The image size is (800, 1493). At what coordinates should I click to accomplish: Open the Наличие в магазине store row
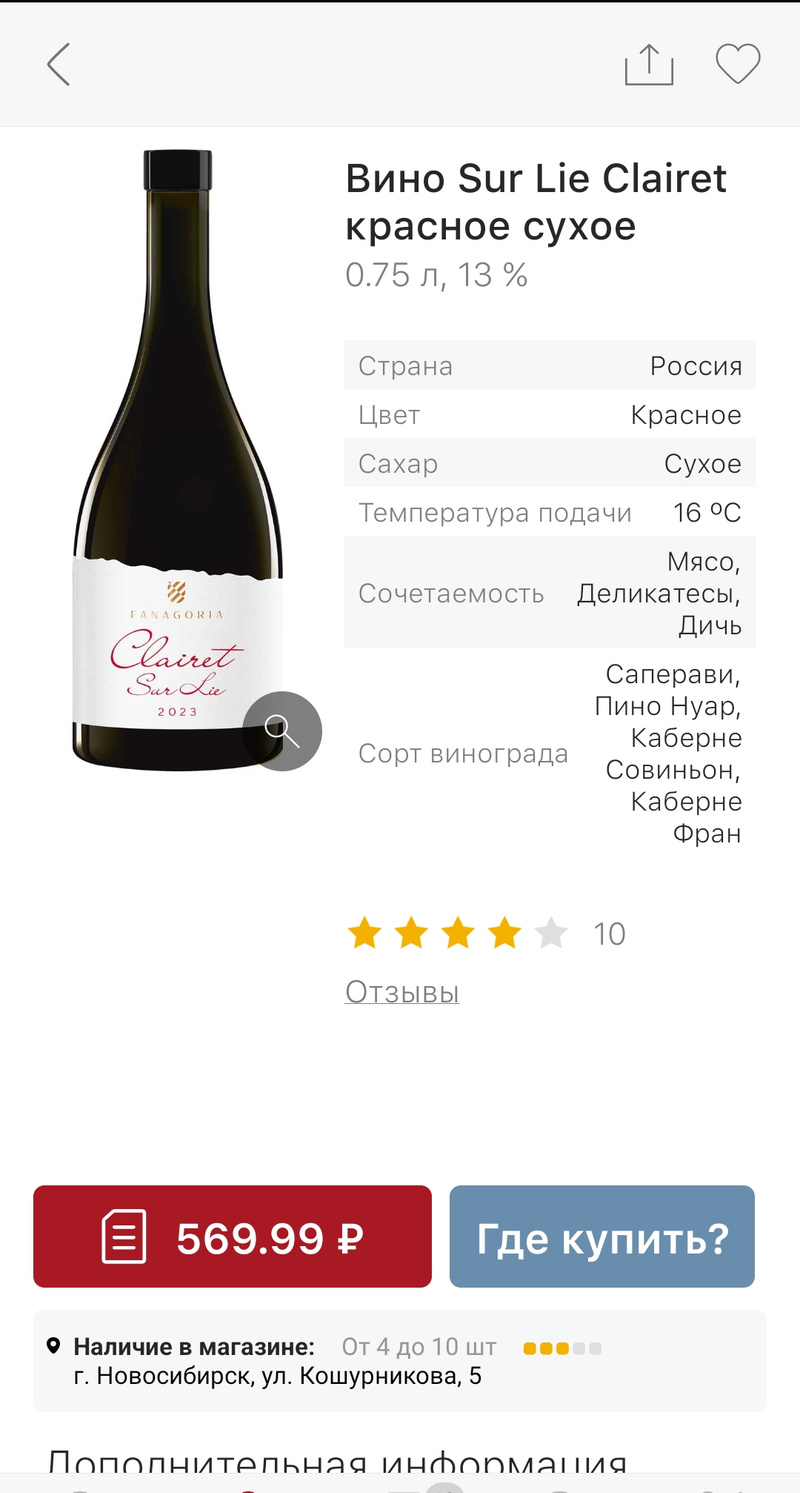400,1361
